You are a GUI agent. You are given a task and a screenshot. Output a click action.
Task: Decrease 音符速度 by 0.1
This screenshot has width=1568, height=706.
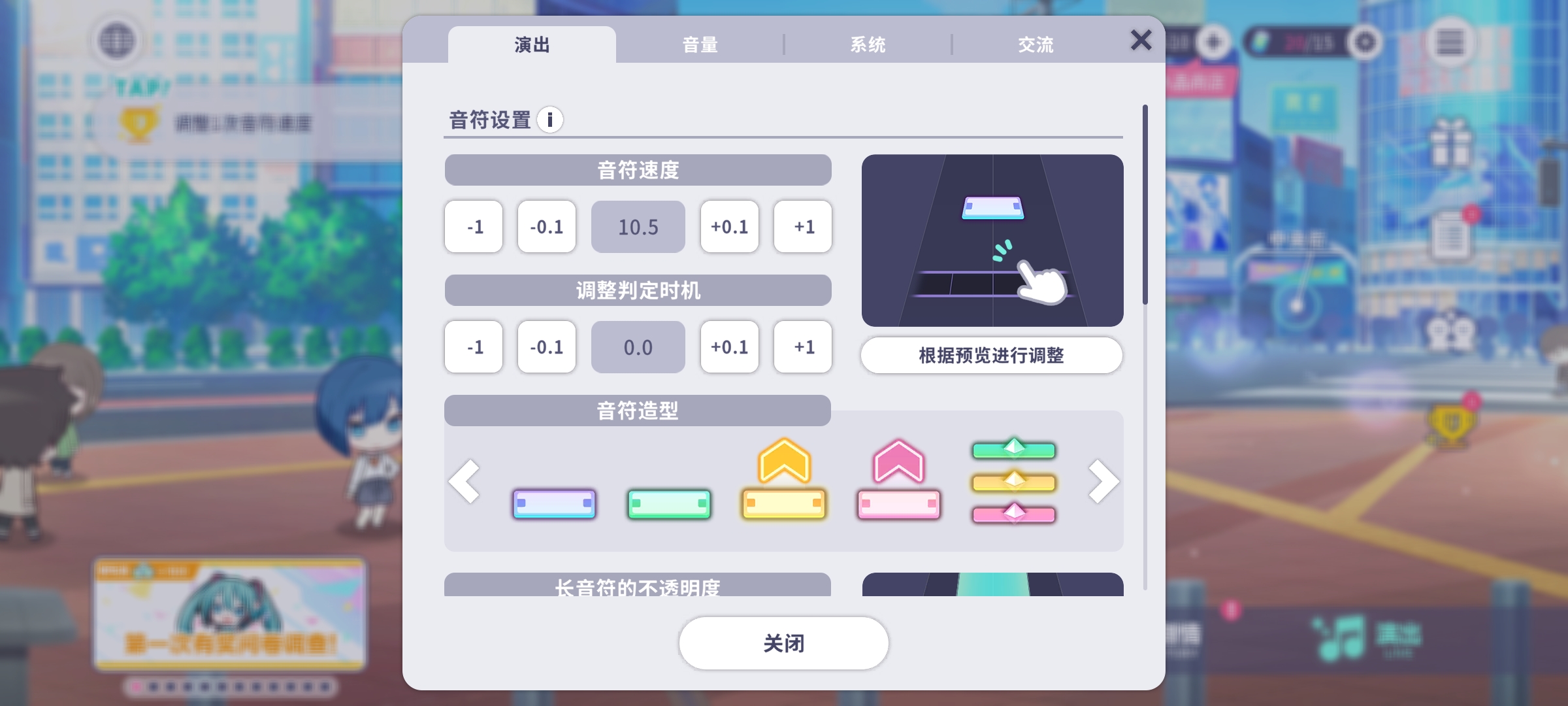547,227
